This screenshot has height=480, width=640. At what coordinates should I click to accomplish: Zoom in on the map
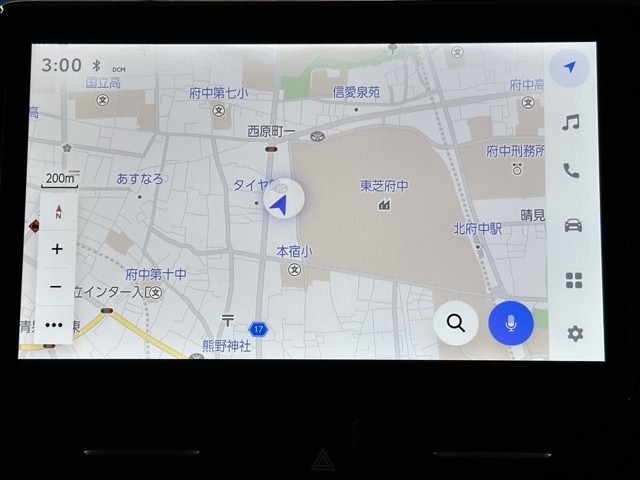coord(57,249)
